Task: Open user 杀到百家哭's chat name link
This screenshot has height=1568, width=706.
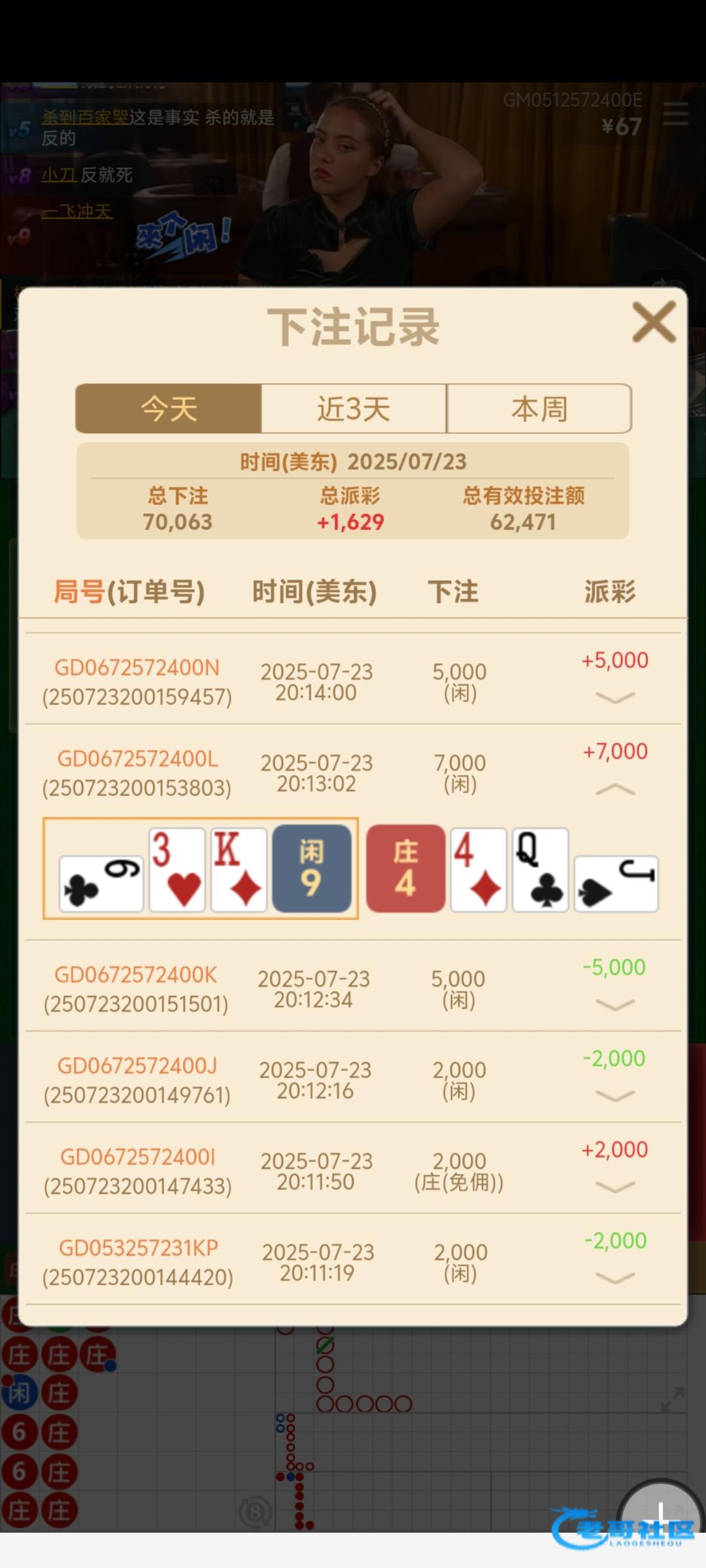Action: point(85,118)
